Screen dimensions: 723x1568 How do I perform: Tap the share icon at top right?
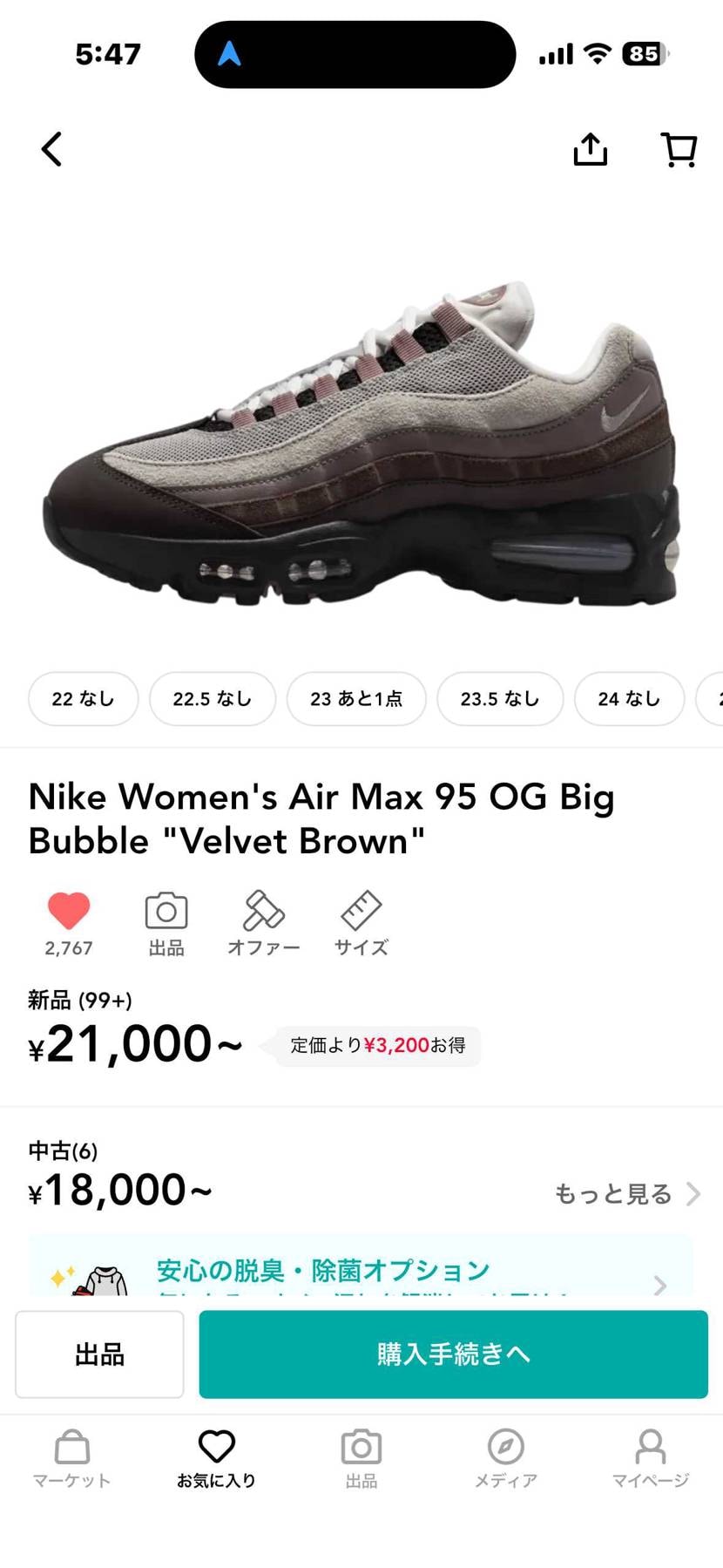[x=591, y=149]
